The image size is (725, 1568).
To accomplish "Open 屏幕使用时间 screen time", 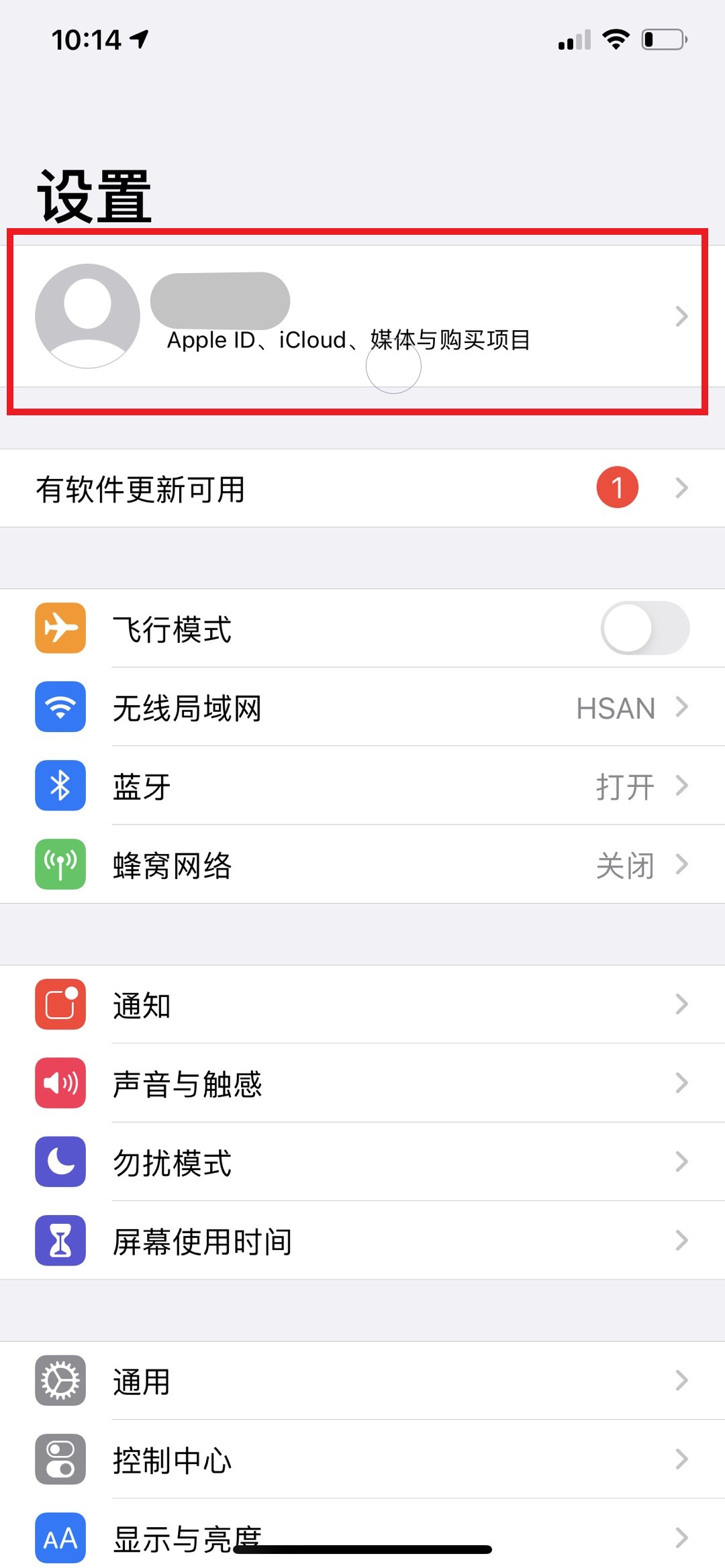I will coord(362,1241).
